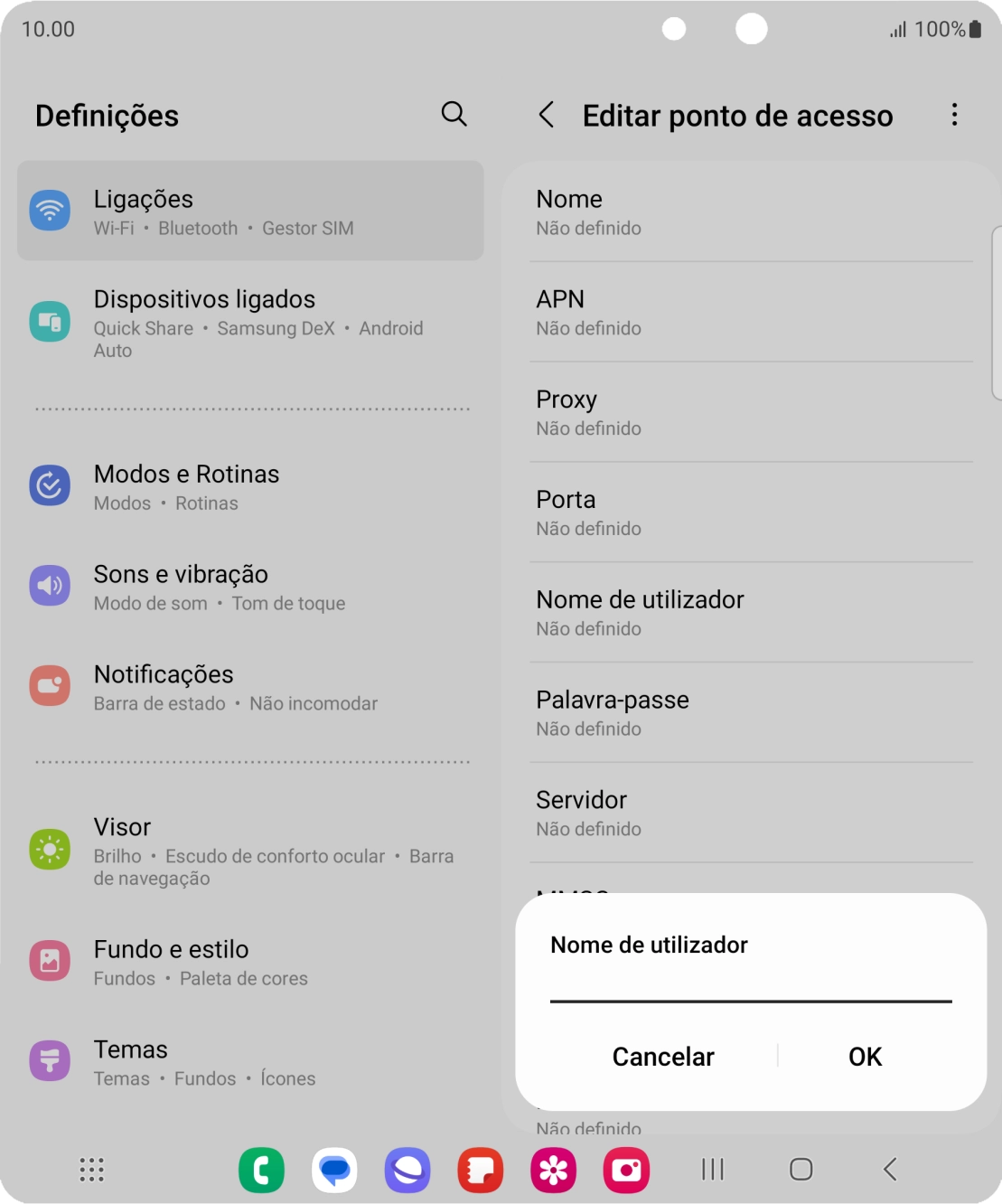
Task: Confirm with the OK button
Action: 864,1056
